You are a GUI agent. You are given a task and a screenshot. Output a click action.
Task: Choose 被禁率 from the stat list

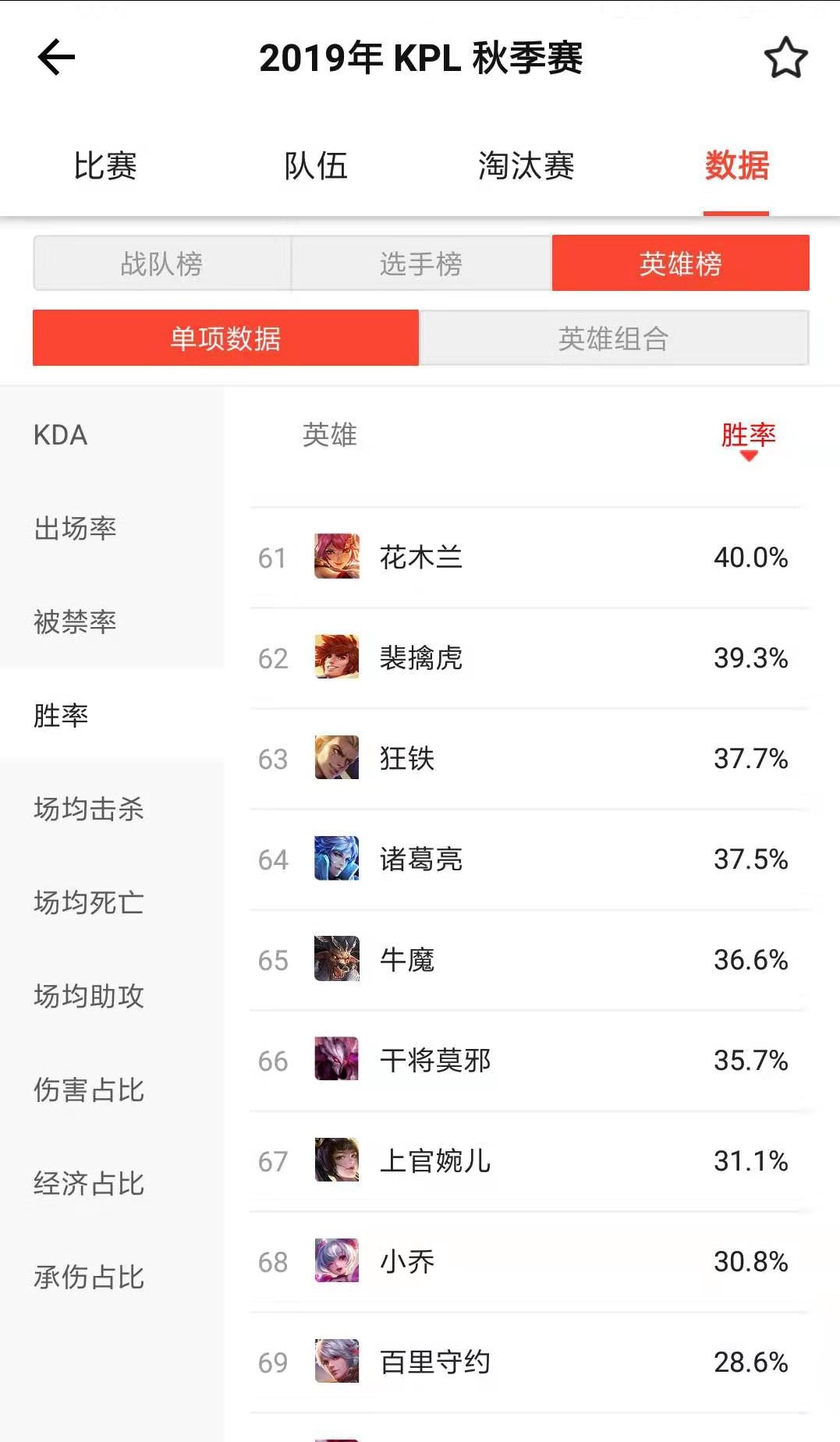(x=75, y=622)
